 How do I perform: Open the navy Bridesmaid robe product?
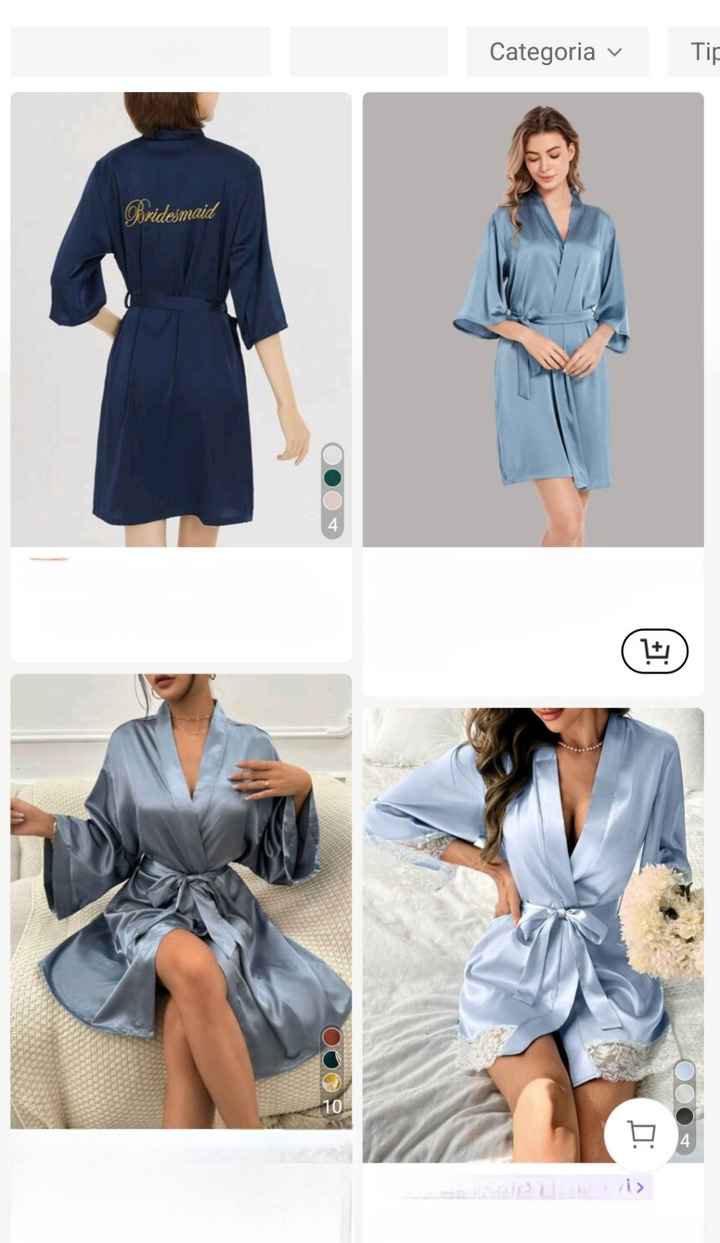point(180,320)
